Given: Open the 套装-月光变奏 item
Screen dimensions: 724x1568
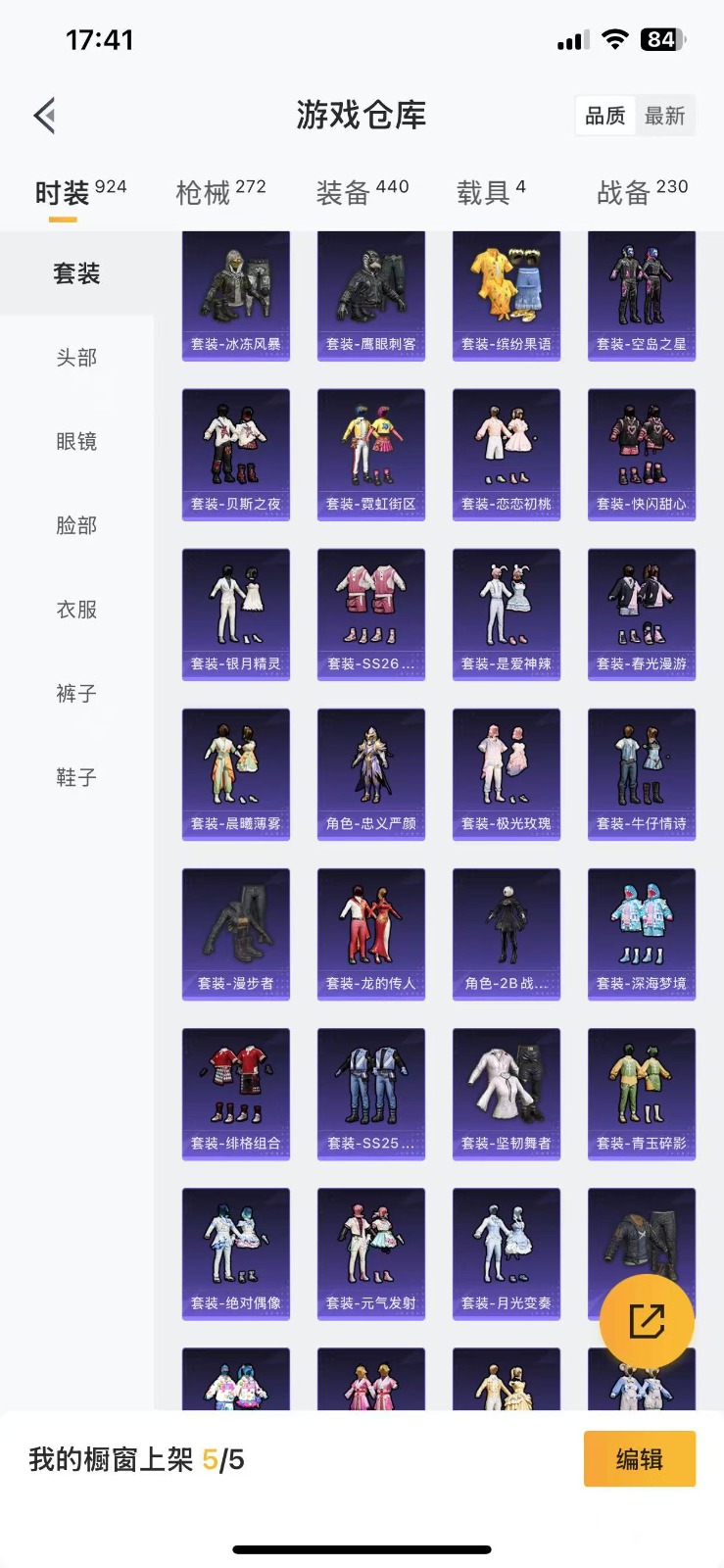Looking at the screenshot, I should (507, 1253).
